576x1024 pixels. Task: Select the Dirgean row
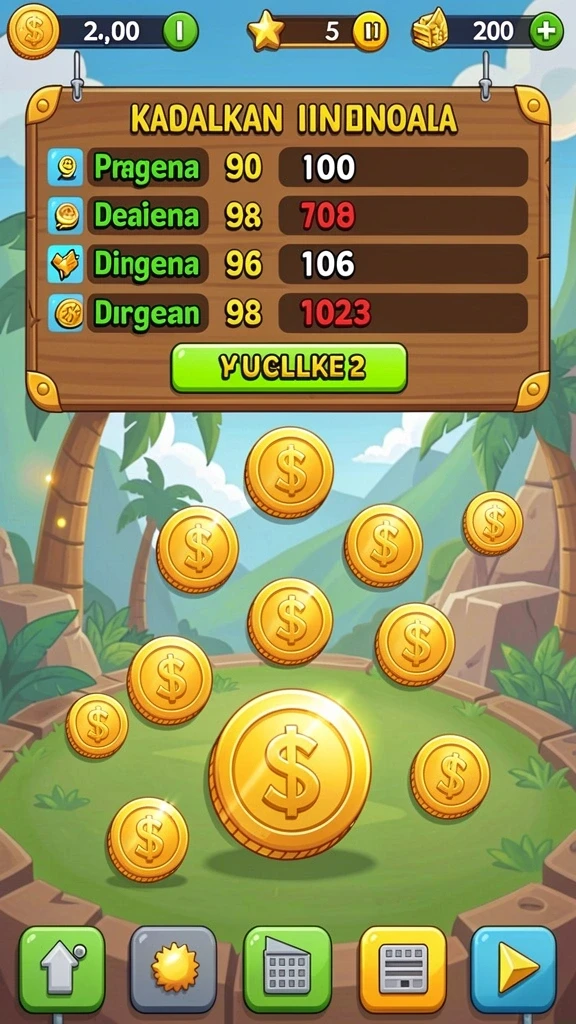[x=287, y=313]
